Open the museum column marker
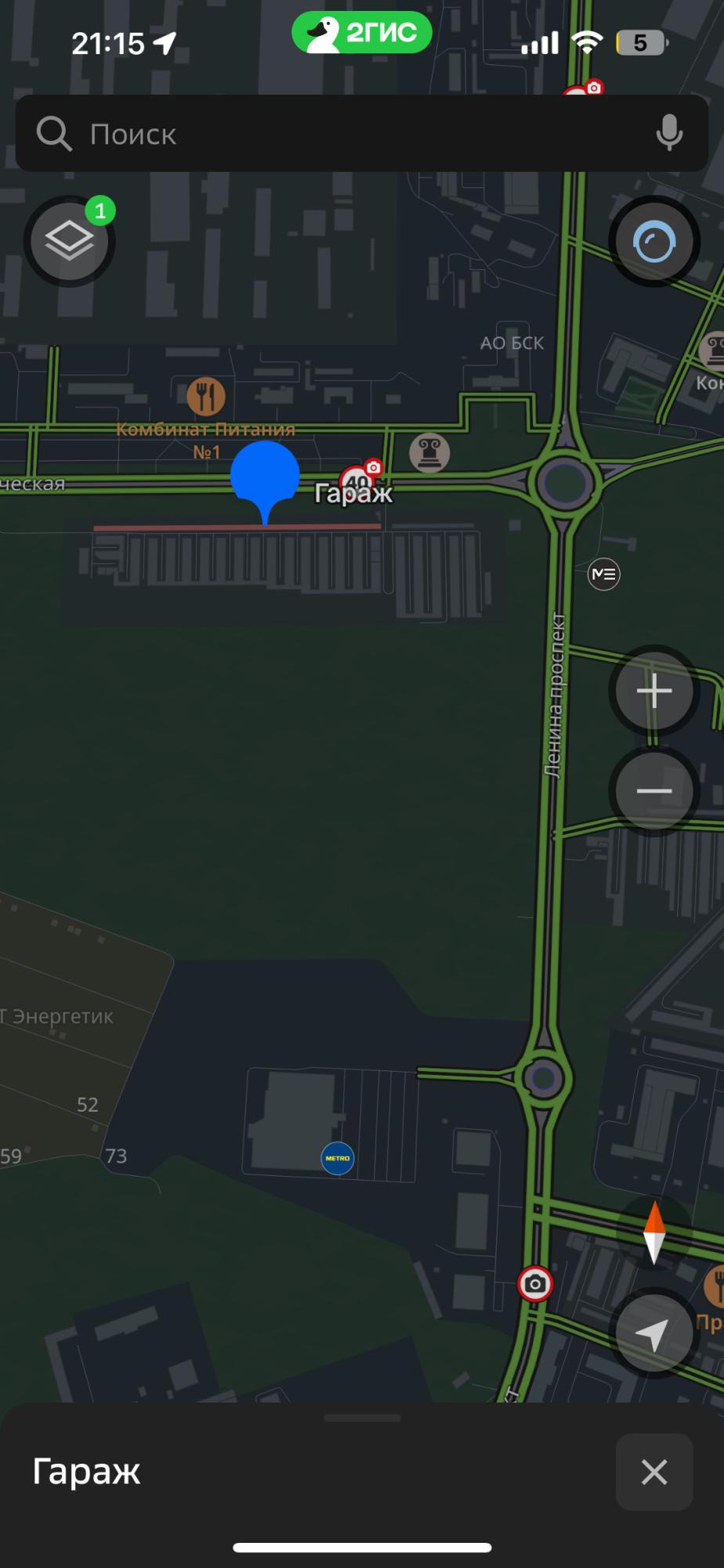The image size is (724, 1568). coord(429,452)
